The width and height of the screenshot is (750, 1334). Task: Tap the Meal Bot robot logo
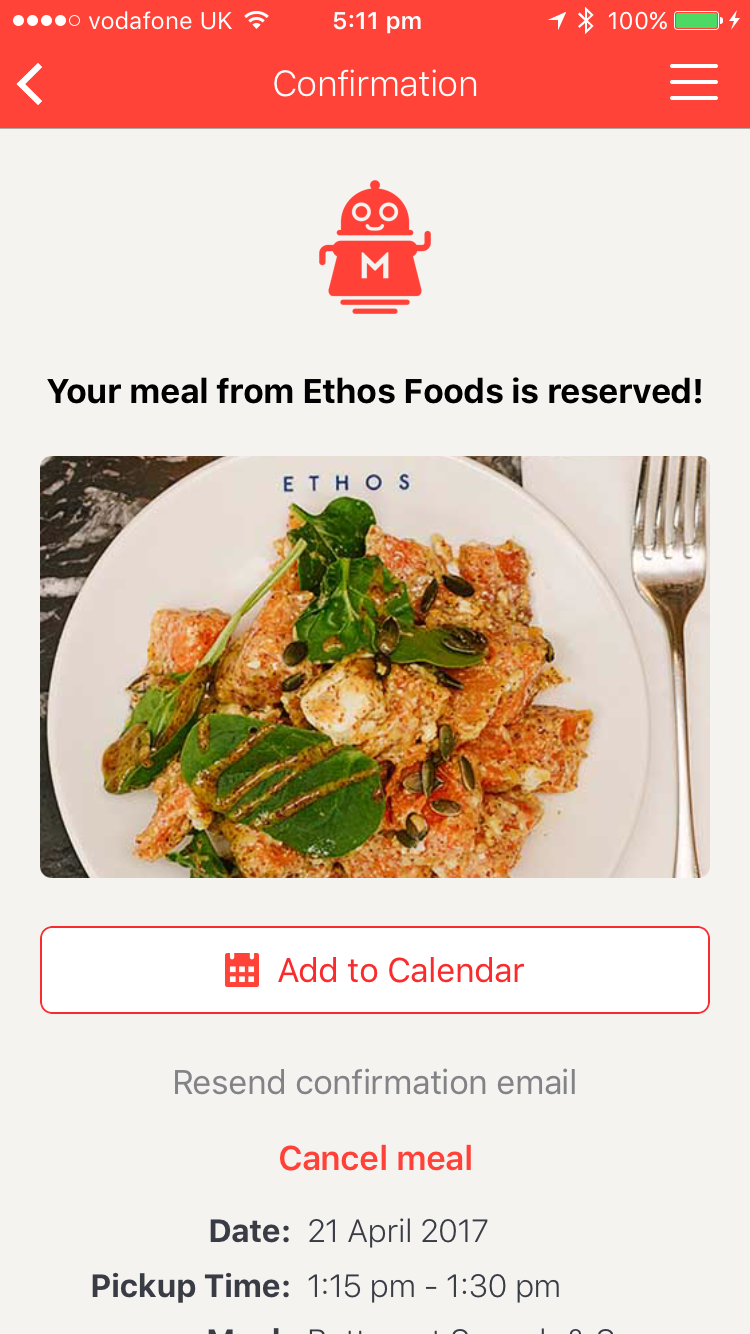[375, 247]
